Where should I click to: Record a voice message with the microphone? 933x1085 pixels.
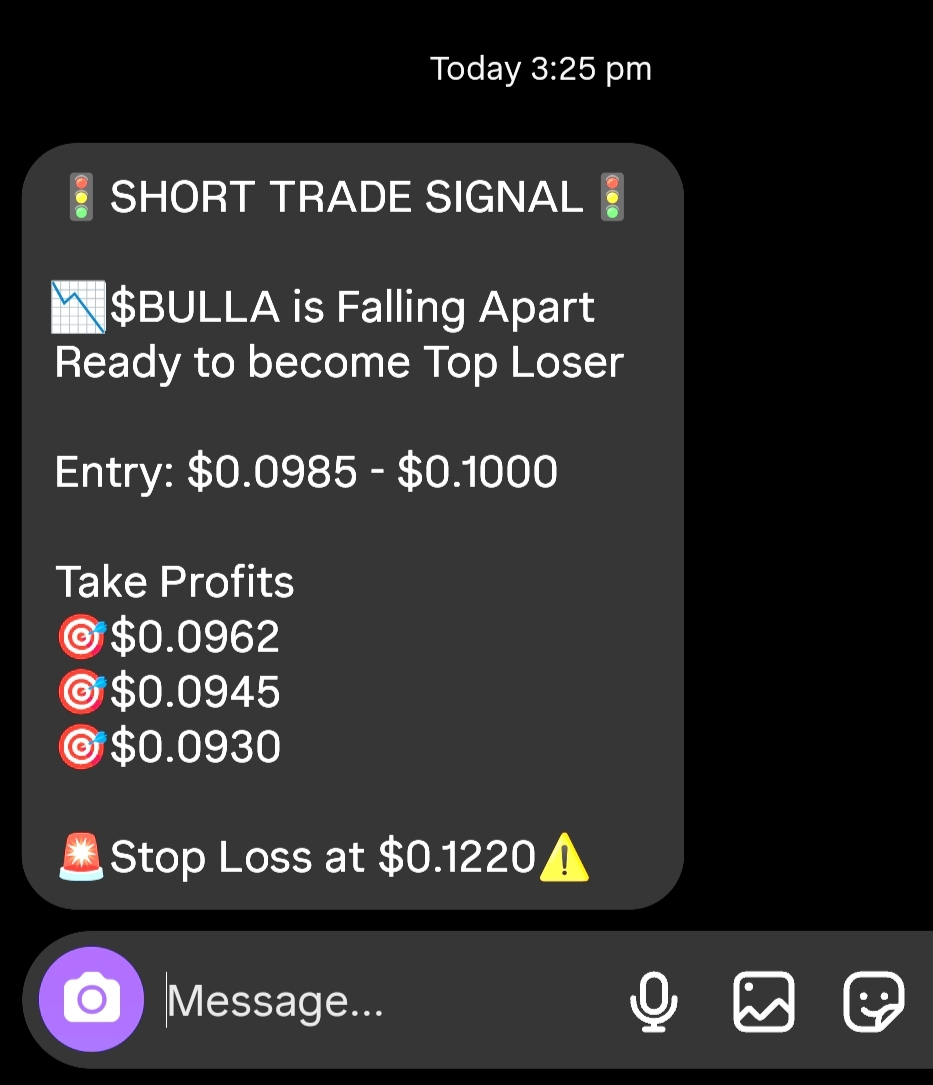click(x=653, y=1001)
